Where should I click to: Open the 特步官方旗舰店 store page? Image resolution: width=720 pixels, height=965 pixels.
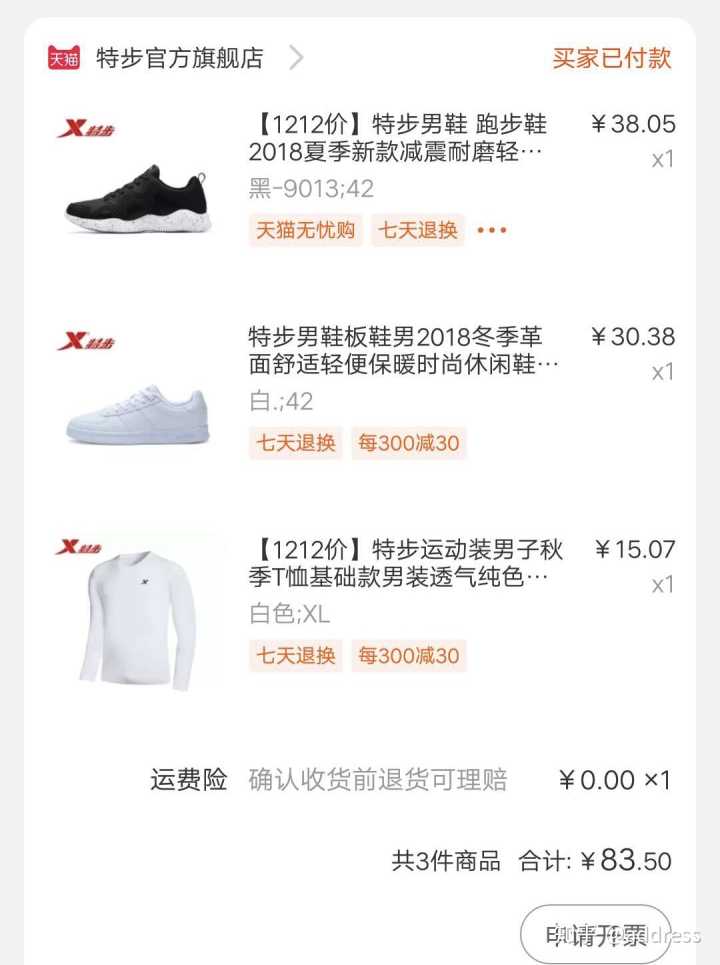coord(180,58)
